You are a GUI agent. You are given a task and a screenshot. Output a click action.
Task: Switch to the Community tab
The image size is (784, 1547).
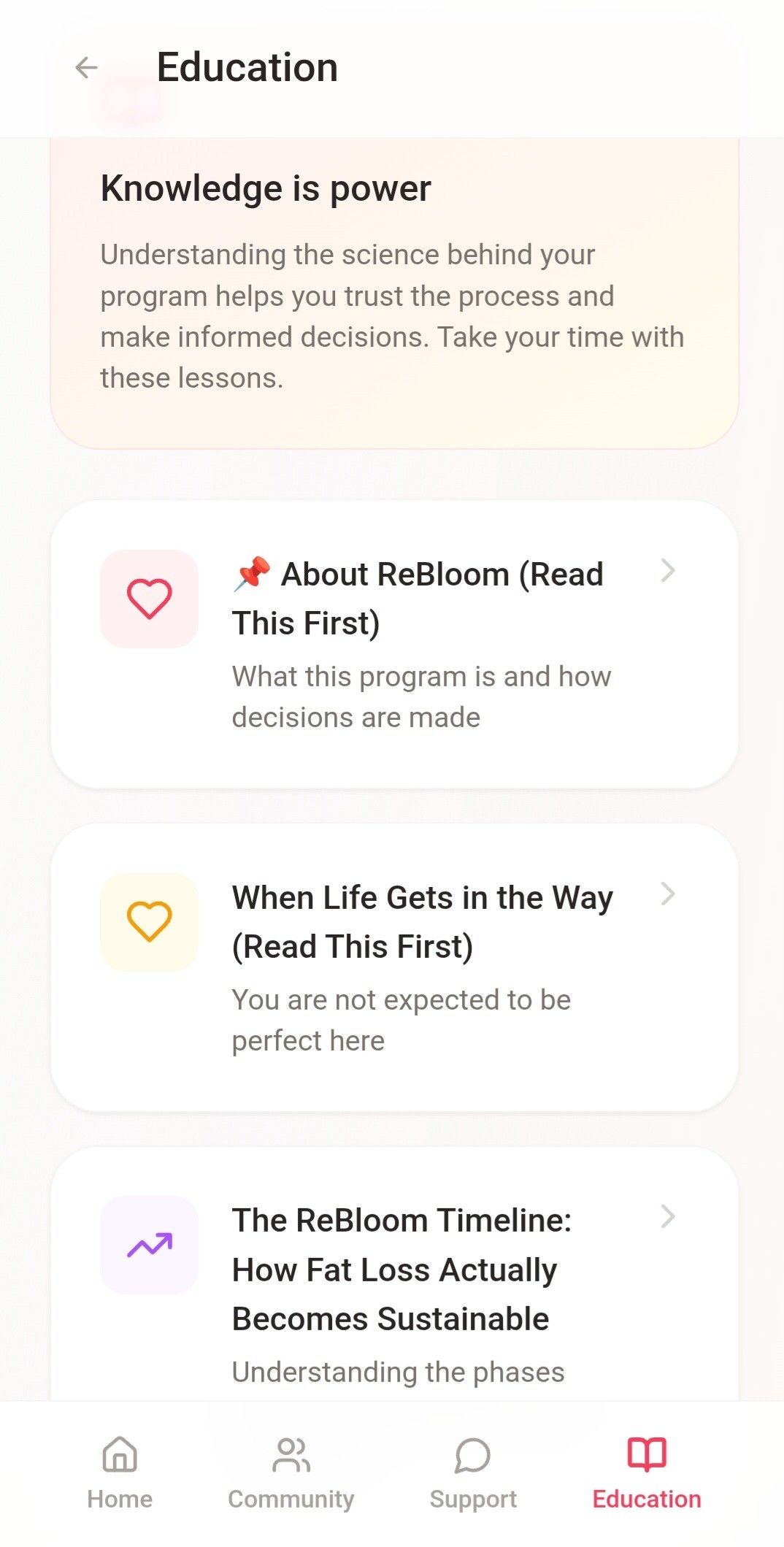[x=291, y=1475]
